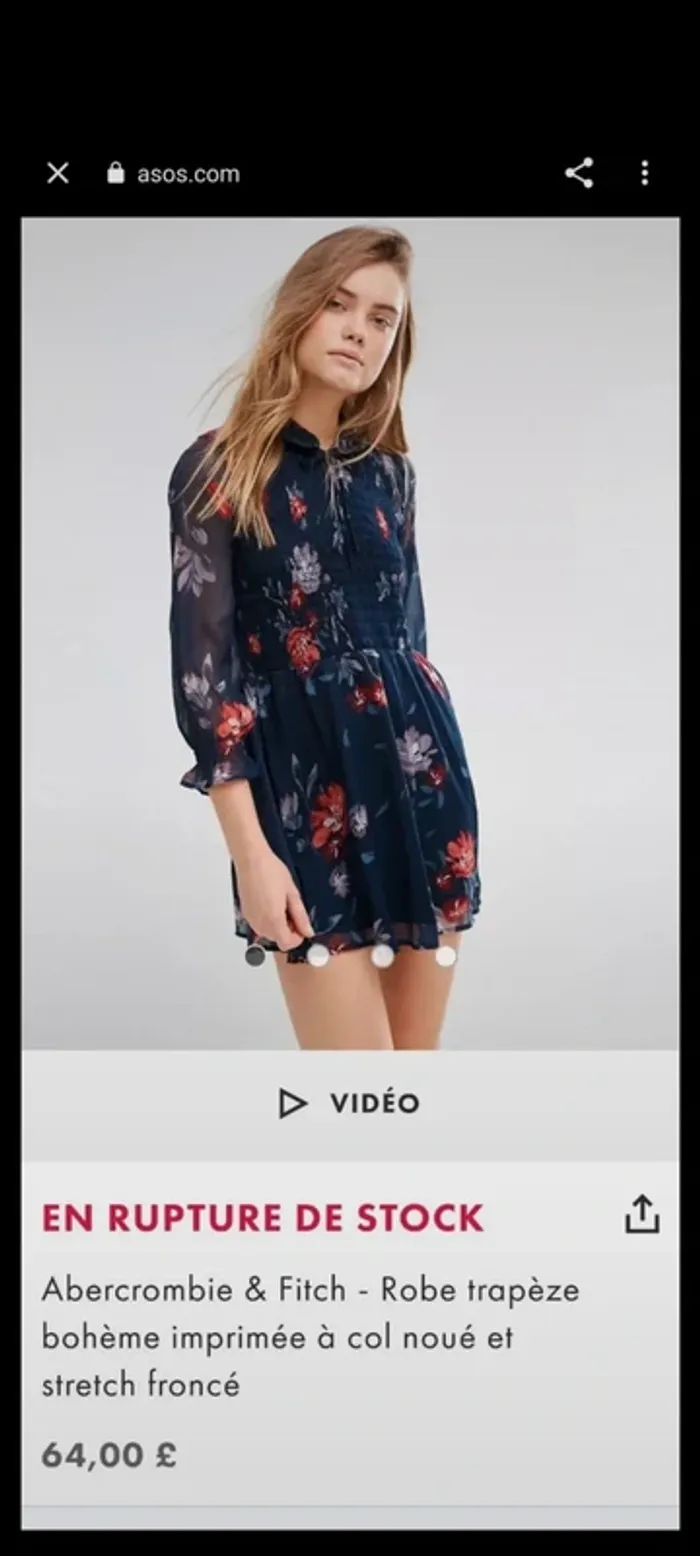Share the asos.com page link
Image resolution: width=700 pixels, height=1556 pixels.
pyautogui.click(x=579, y=173)
